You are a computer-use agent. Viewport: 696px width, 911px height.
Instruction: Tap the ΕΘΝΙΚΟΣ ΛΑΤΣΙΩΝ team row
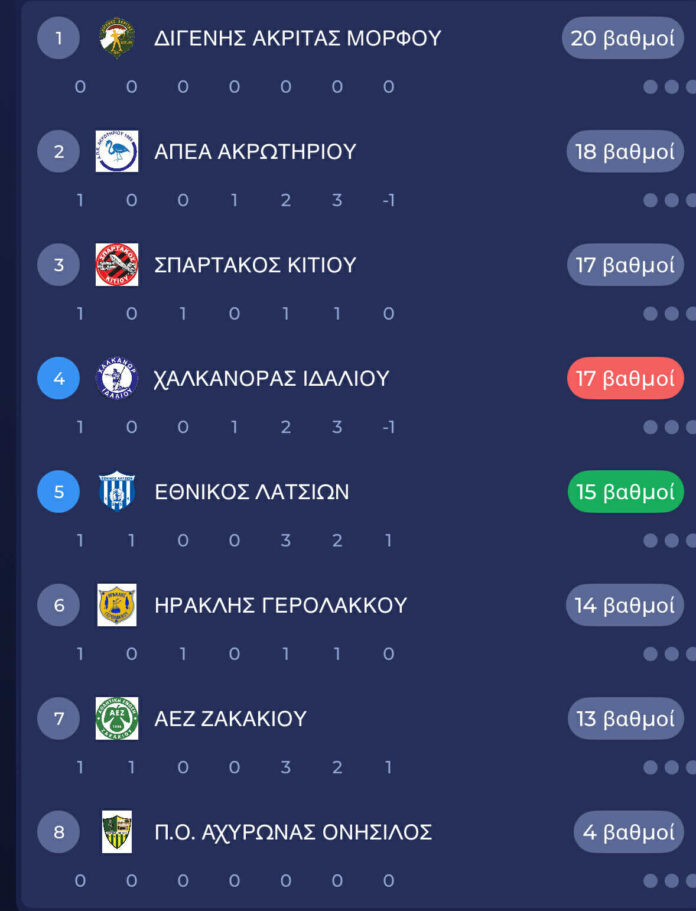(251, 492)
